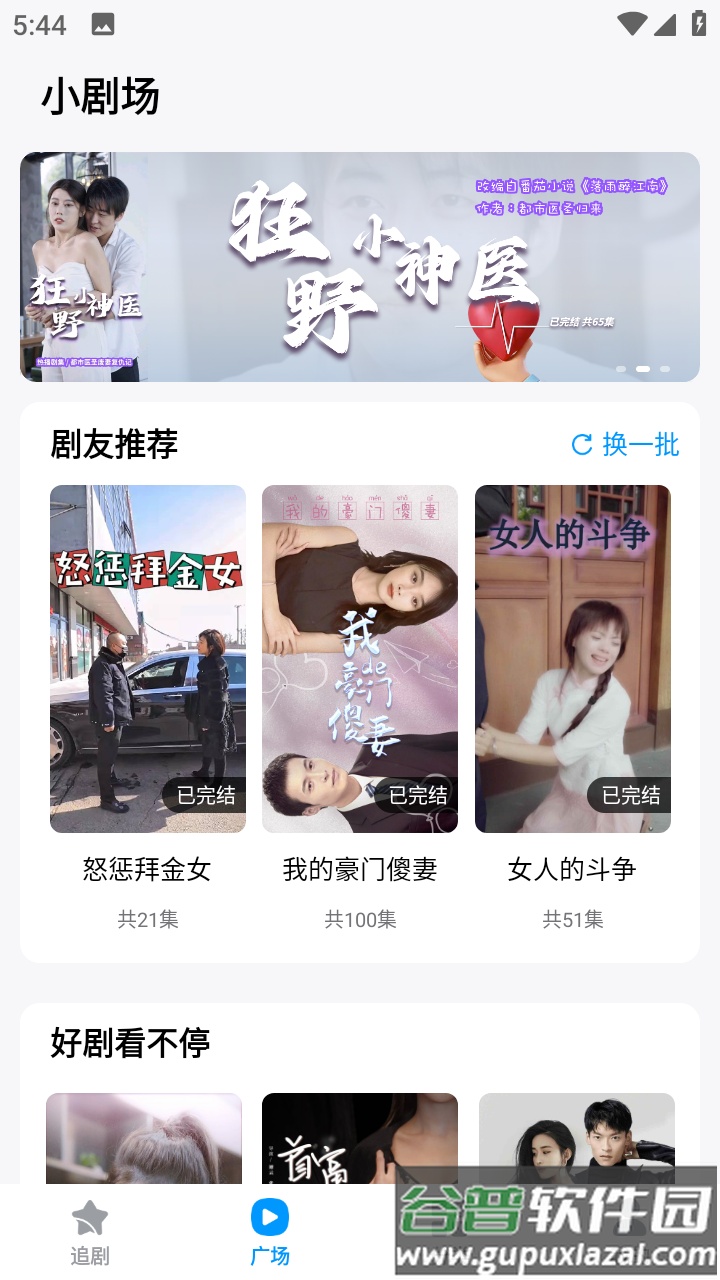
Task: Open the 女人的斗争 poster
Action: coord(572,658)
